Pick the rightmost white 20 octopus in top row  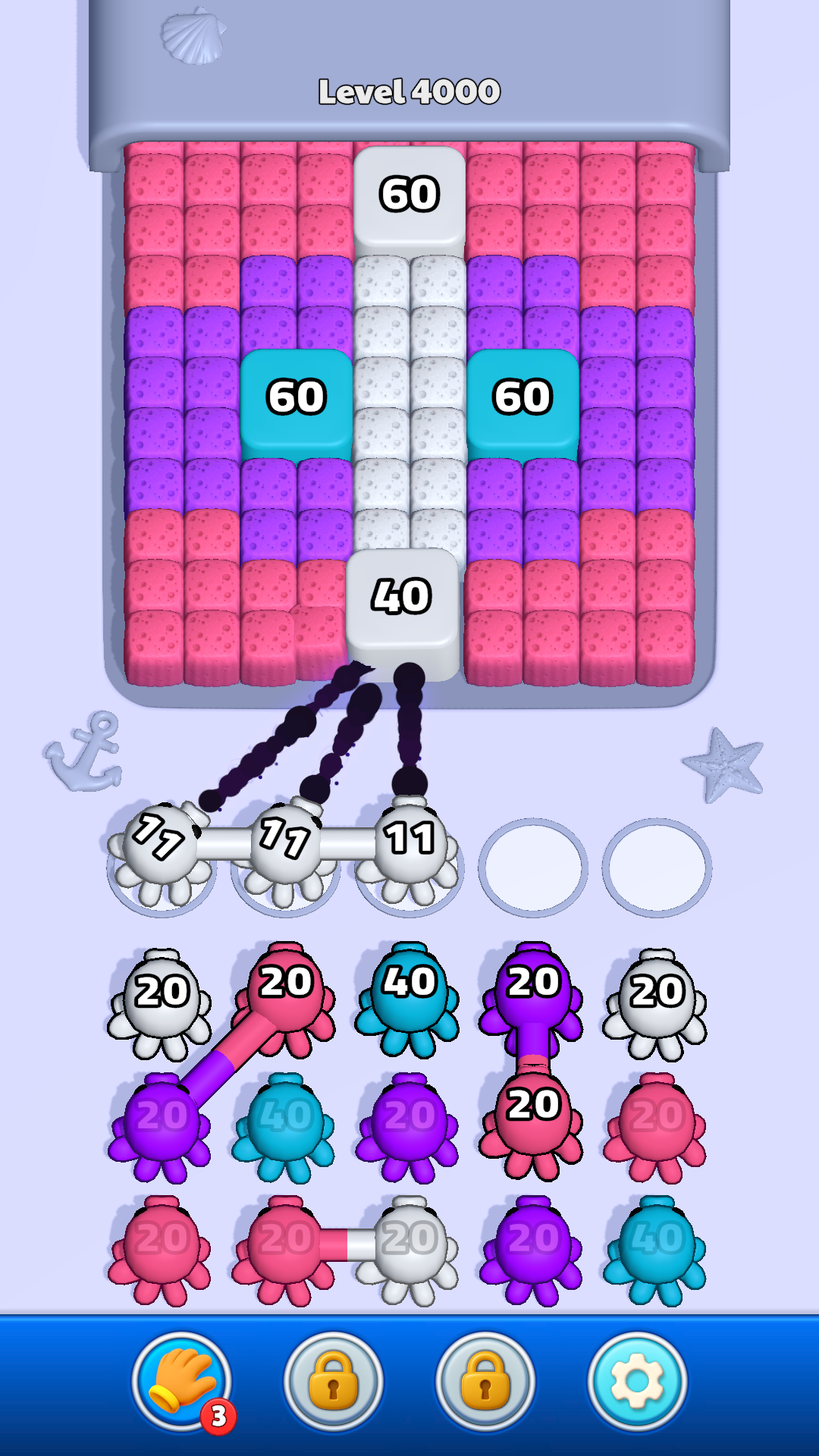coord(656,1001)
